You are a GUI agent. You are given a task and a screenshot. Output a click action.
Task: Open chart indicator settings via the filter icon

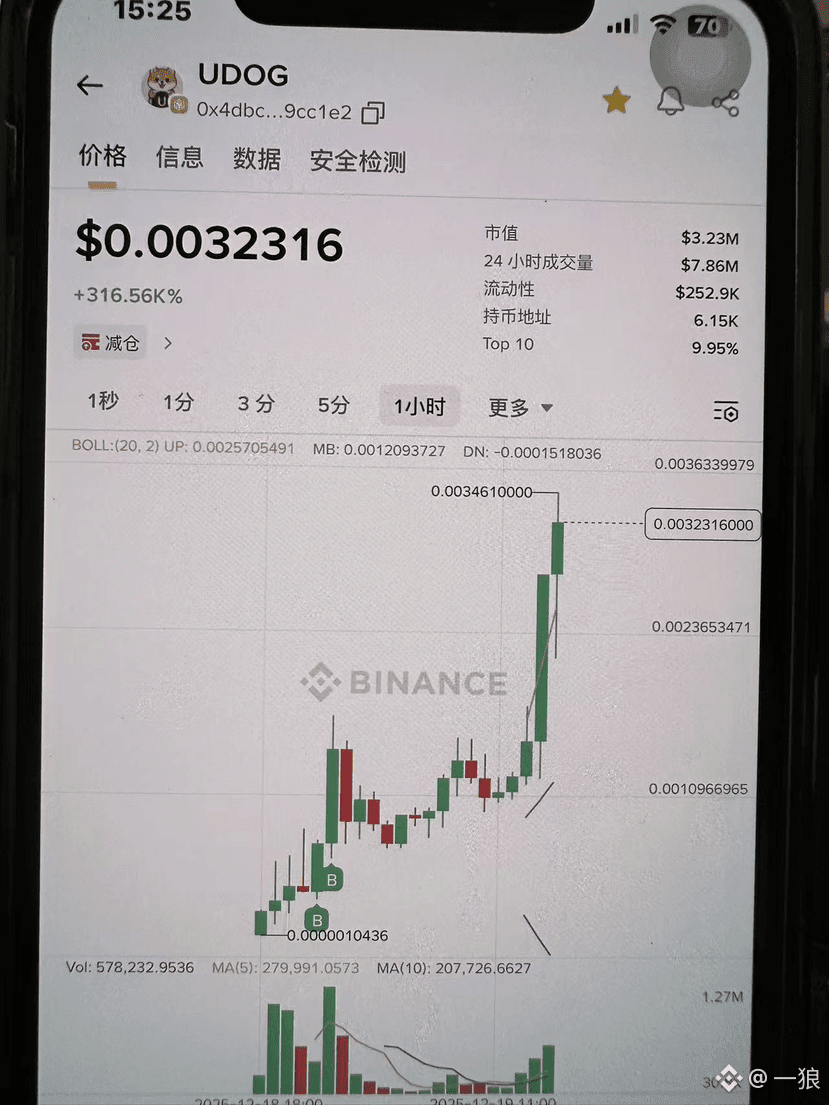(x=726, y=411)
